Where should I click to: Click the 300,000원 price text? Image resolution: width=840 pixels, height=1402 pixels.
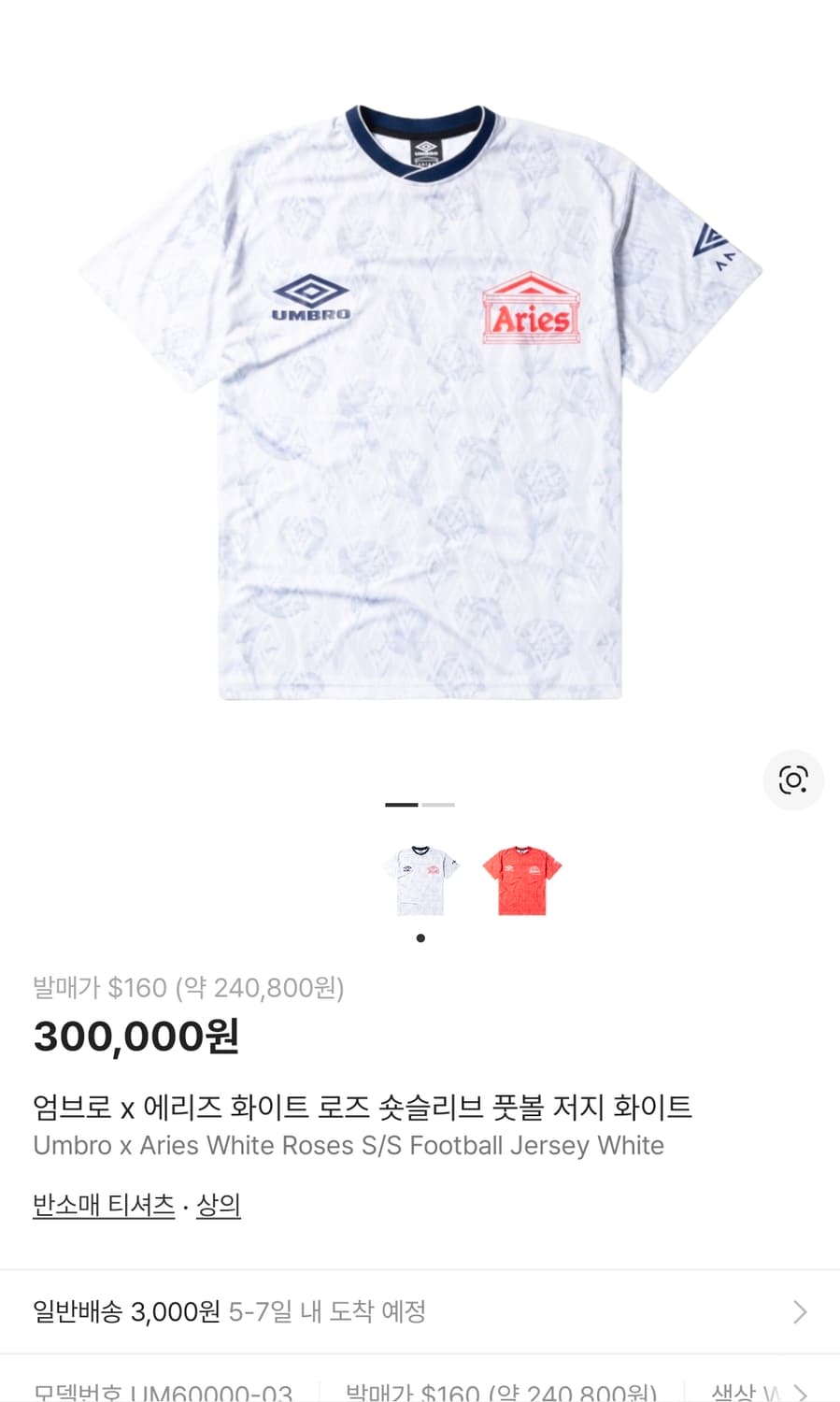136,1036
